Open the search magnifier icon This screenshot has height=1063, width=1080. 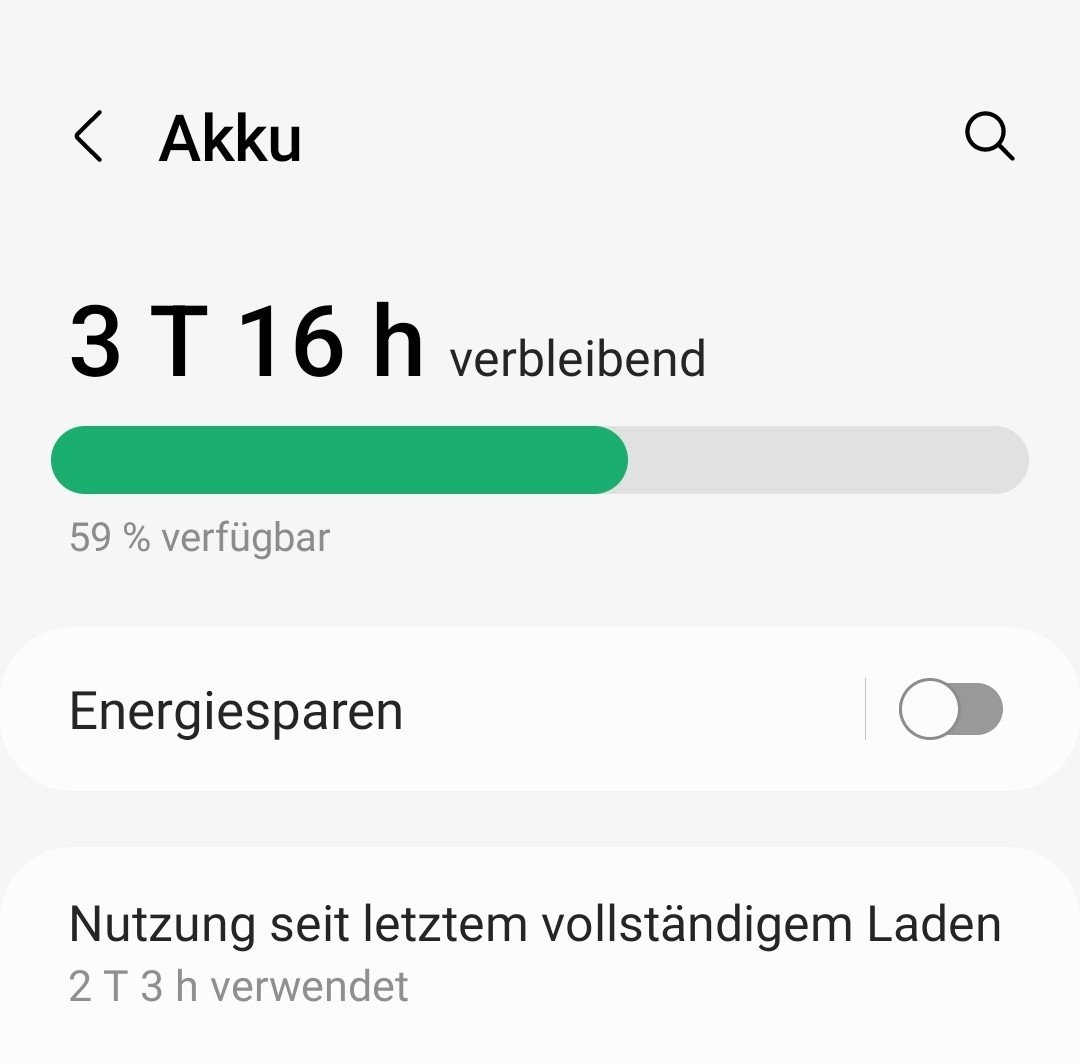989,136
